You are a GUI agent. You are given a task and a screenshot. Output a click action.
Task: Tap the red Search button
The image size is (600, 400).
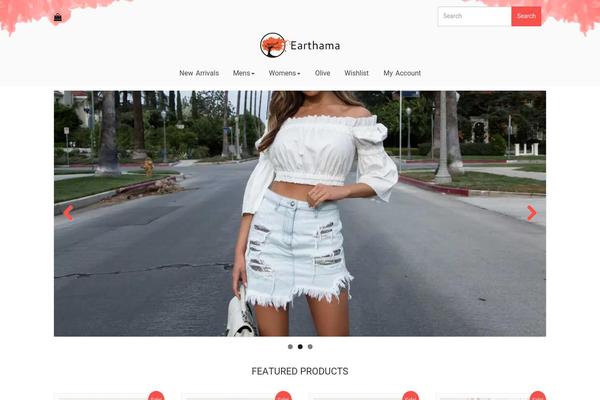click(x=526, y=16)
